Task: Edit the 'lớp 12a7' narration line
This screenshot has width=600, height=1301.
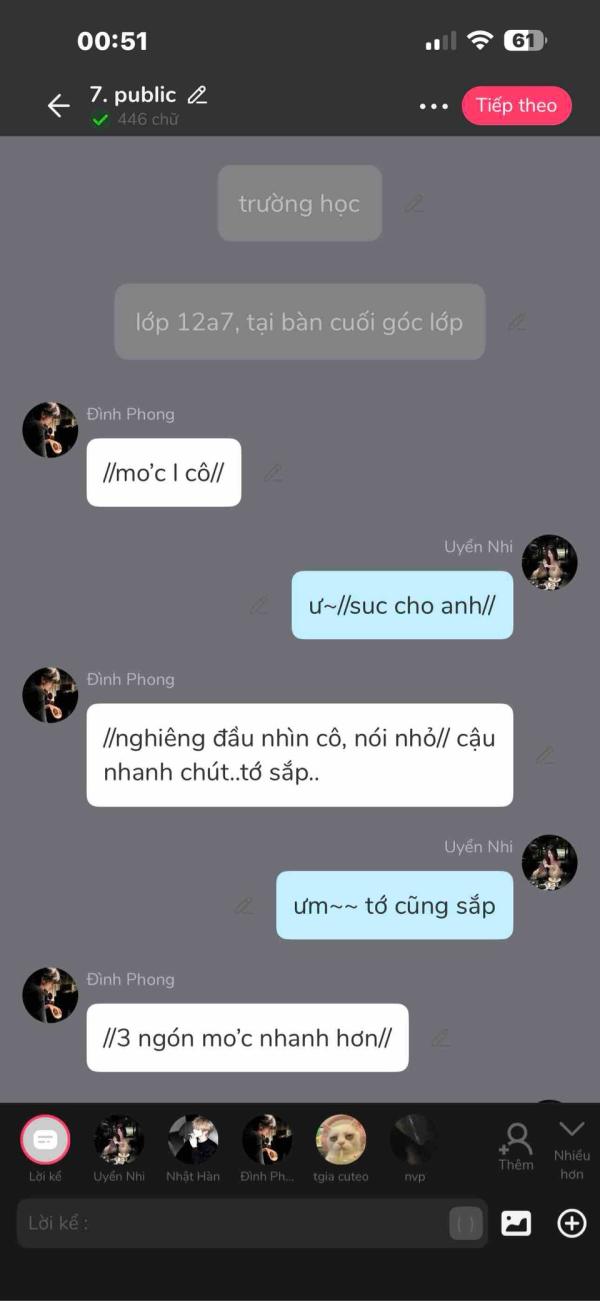Action: point(517,322)
